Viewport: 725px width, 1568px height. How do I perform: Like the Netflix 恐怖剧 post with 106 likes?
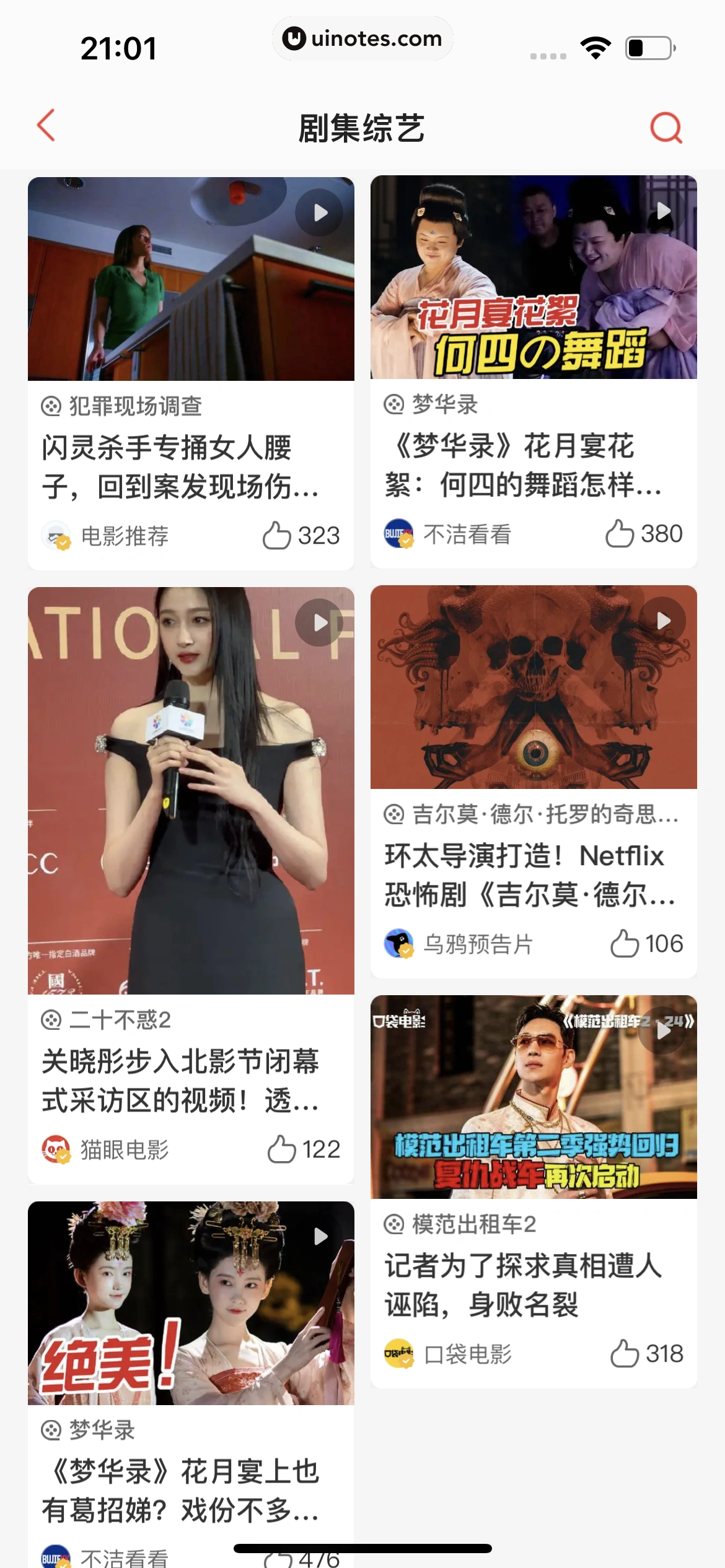(x=624, y=944)
